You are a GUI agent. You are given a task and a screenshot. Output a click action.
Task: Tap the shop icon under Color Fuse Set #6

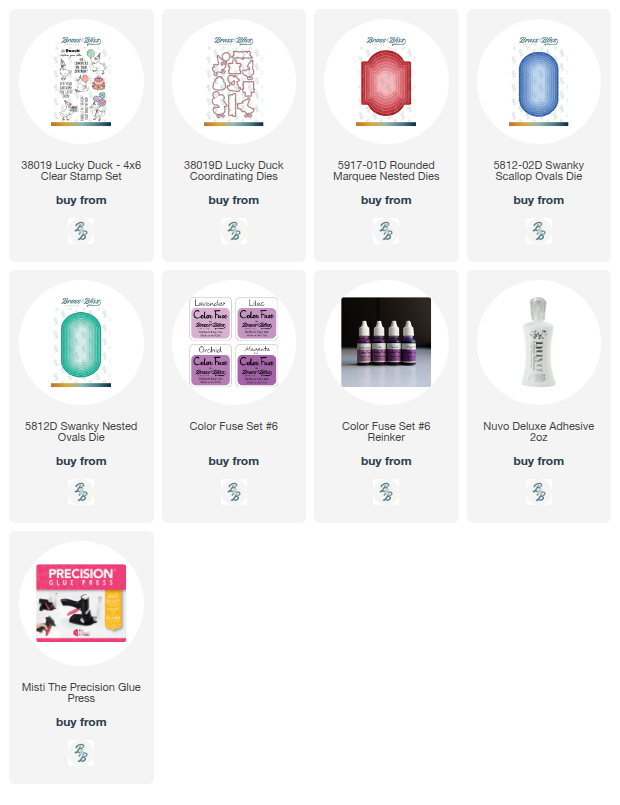tap(234, 492)
